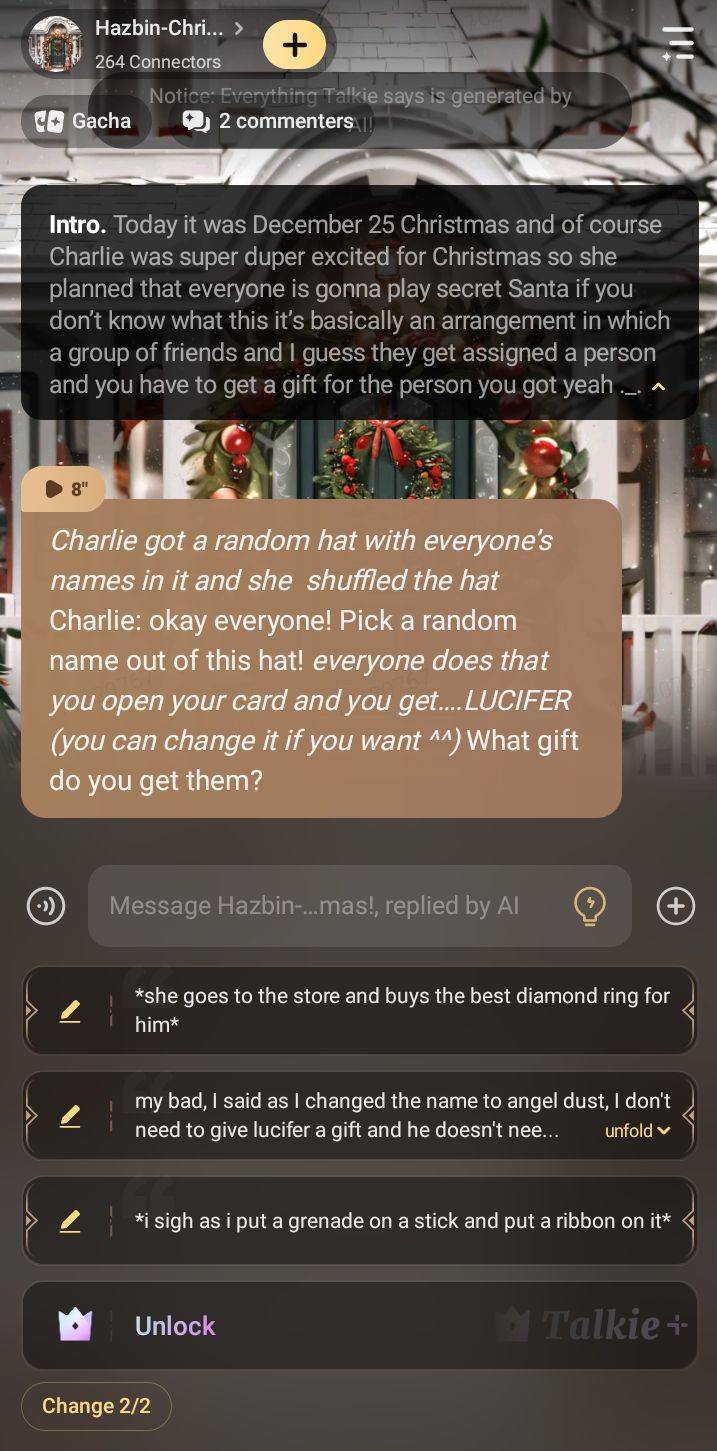Screen dimensions: 717x1451
Task: Tap the lightbulb inspiration icon
Action: (590, 906)
